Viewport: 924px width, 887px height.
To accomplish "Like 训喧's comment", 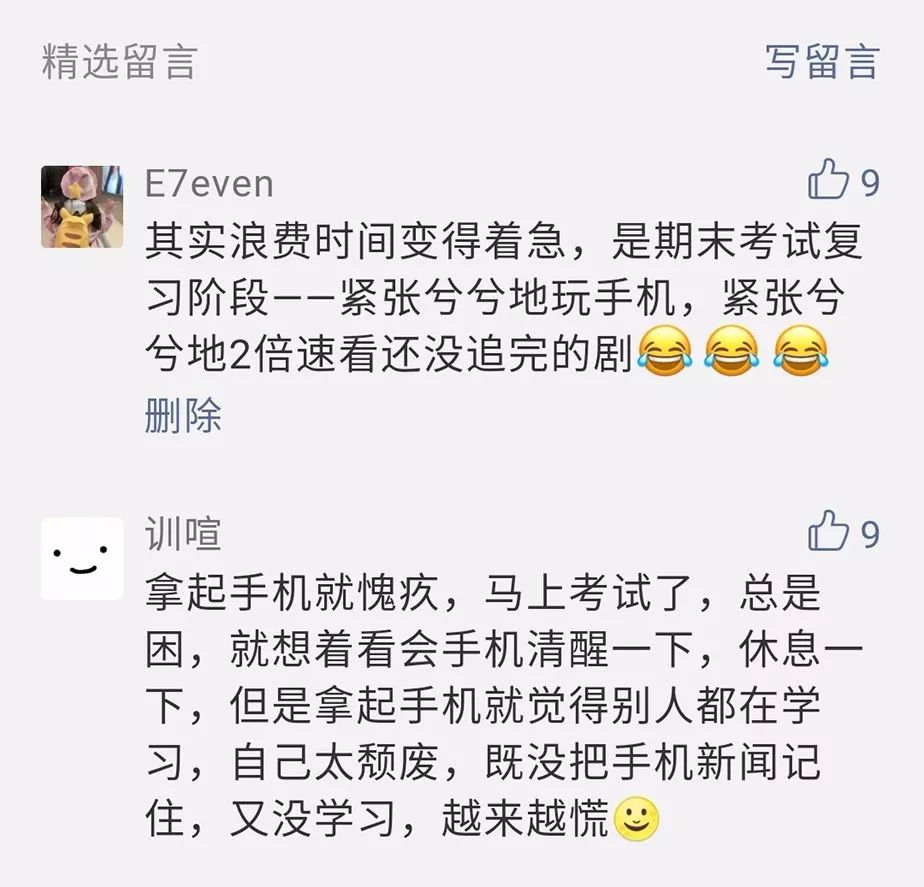I will pos(829,532).
